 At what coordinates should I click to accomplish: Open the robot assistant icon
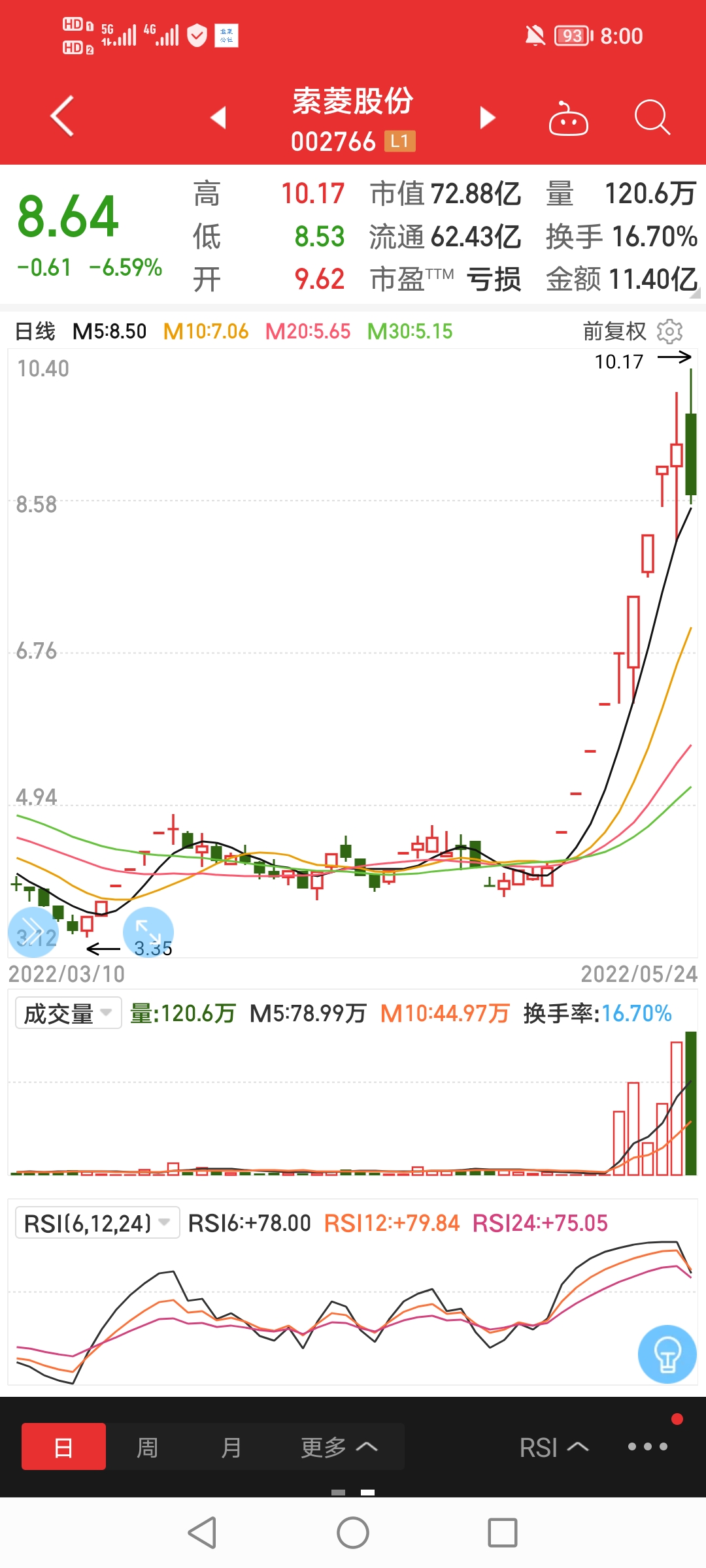568,118
